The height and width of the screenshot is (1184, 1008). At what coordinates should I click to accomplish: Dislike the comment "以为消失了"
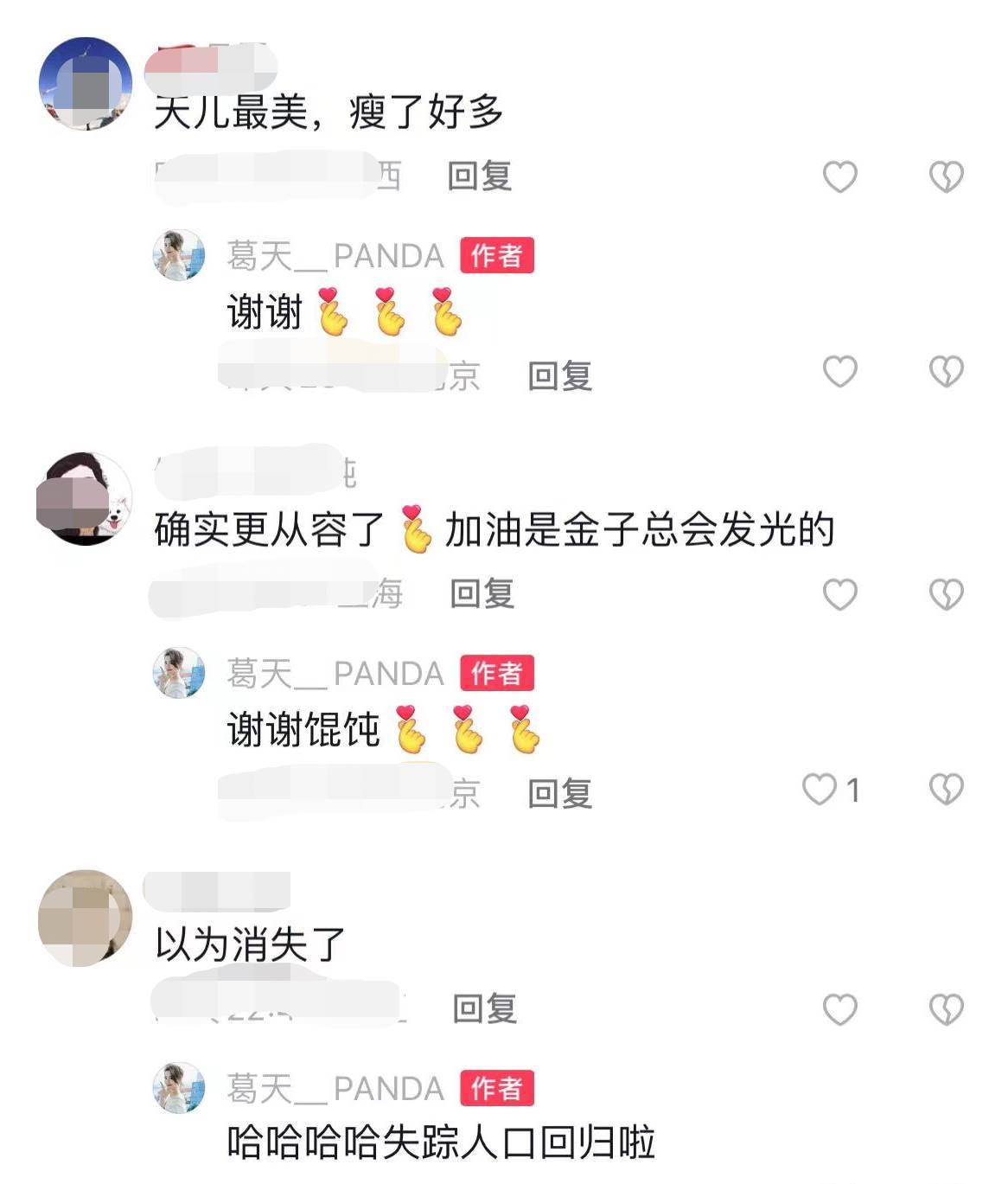pos(946,1009)
